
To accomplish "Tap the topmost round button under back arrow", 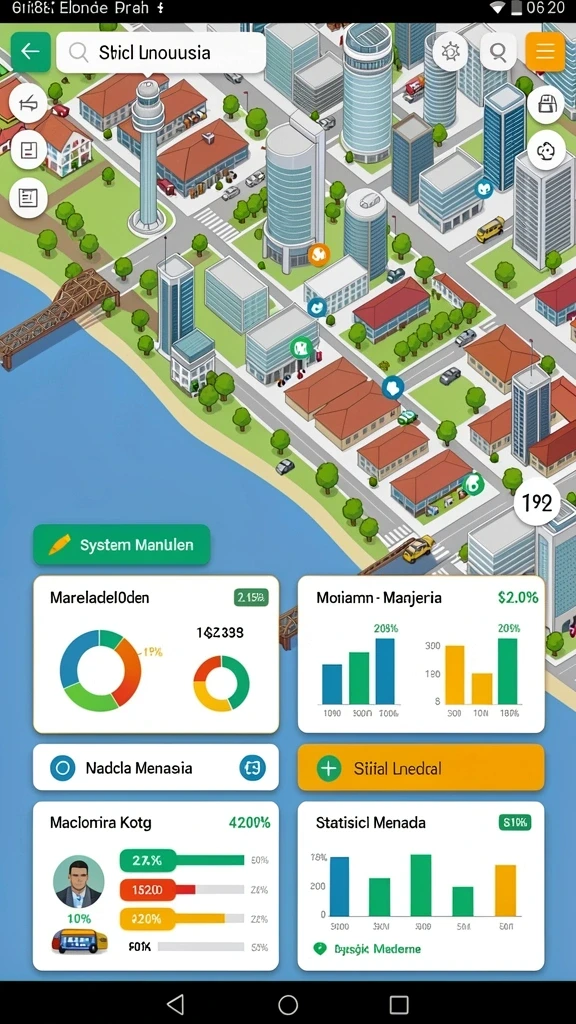I will tap(28, 103).
